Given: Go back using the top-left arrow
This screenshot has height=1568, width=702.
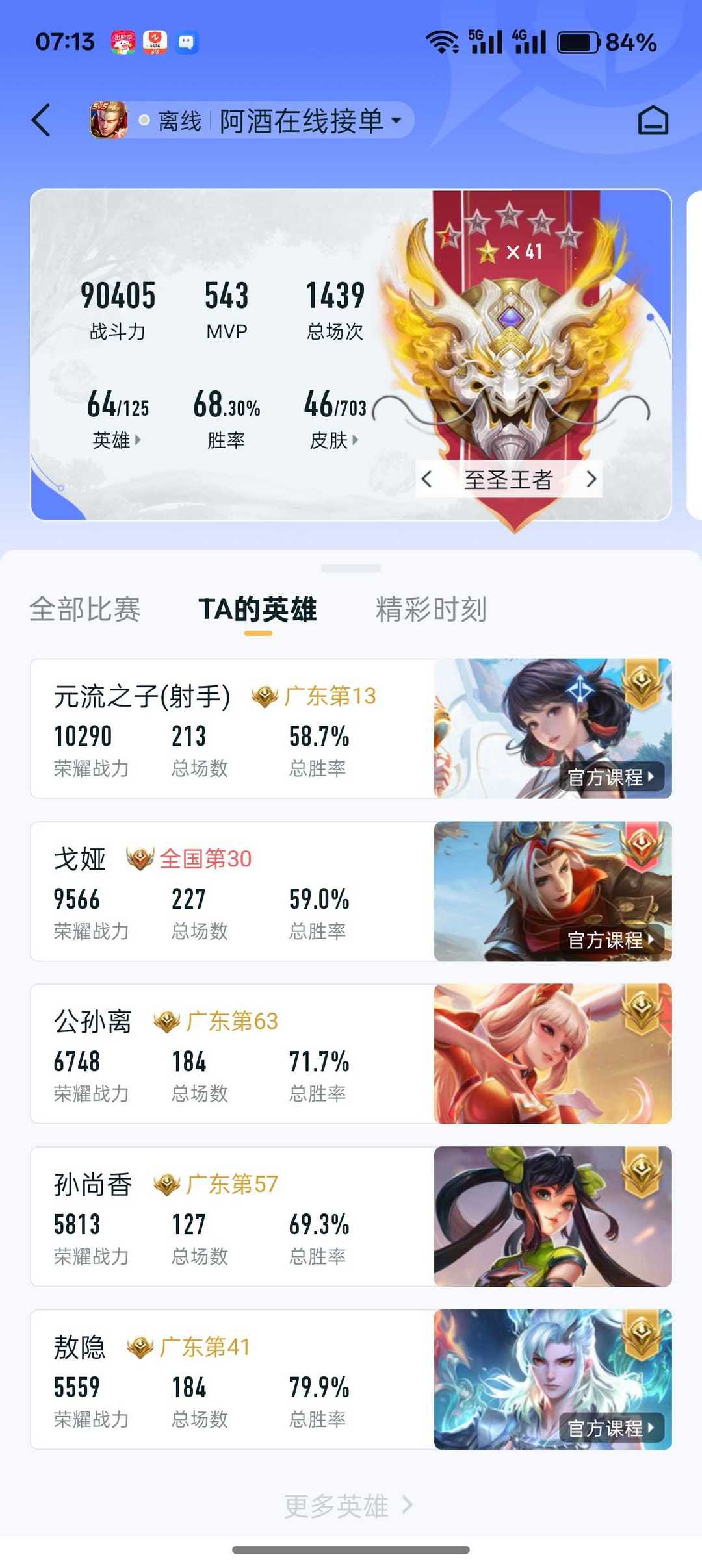Looking at the screenshot, I should pos(41,120).
